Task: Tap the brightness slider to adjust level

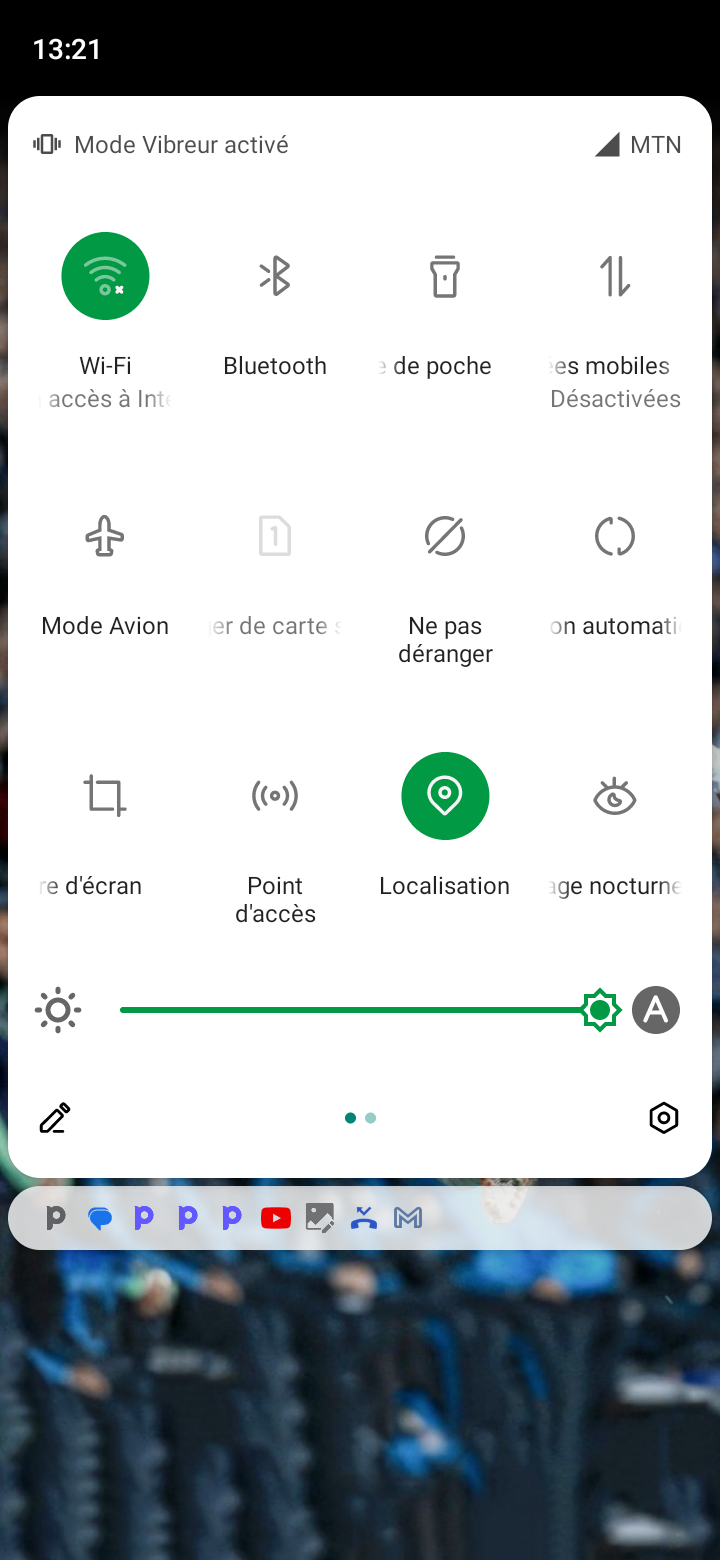Action: tap(360, 1010)
